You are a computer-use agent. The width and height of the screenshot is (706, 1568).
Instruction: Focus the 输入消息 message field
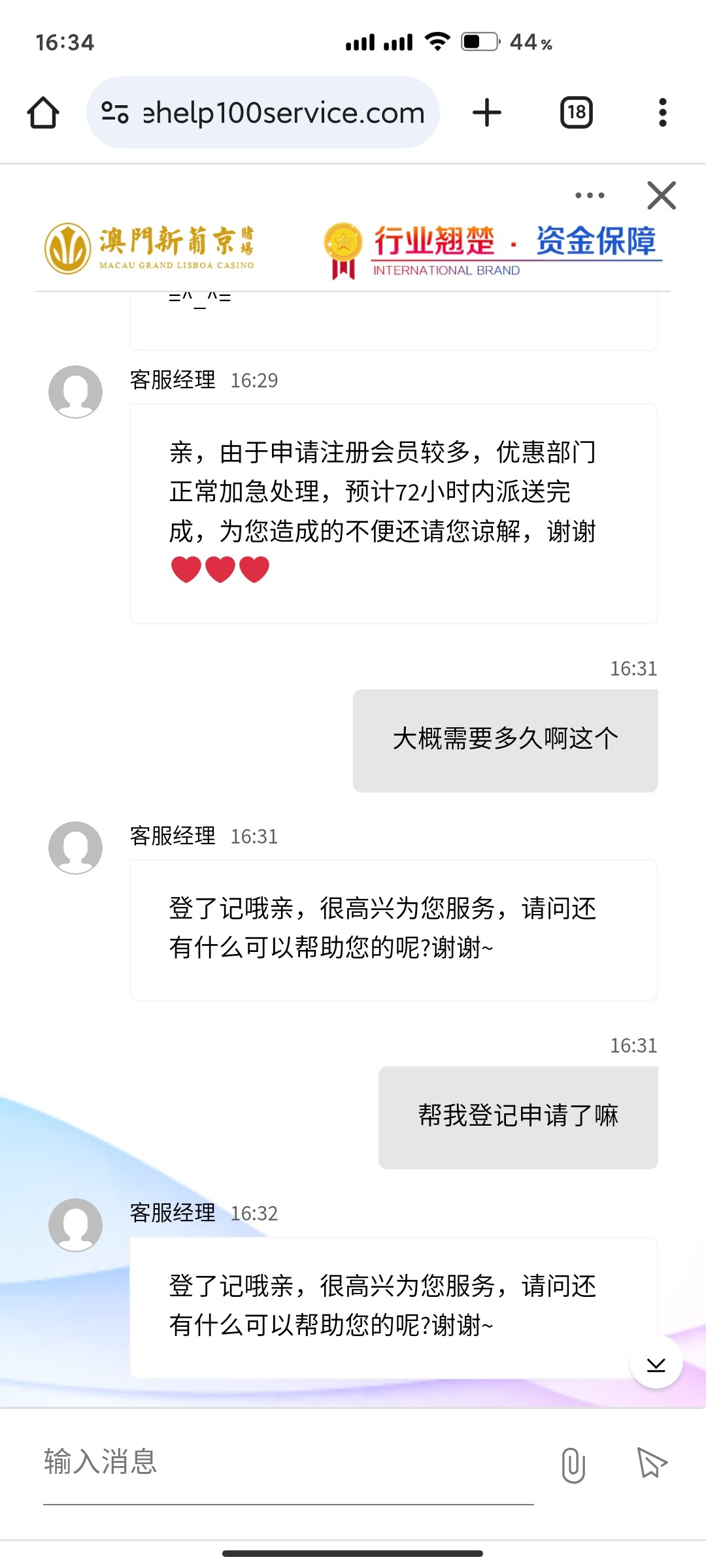coord(288,1462)
